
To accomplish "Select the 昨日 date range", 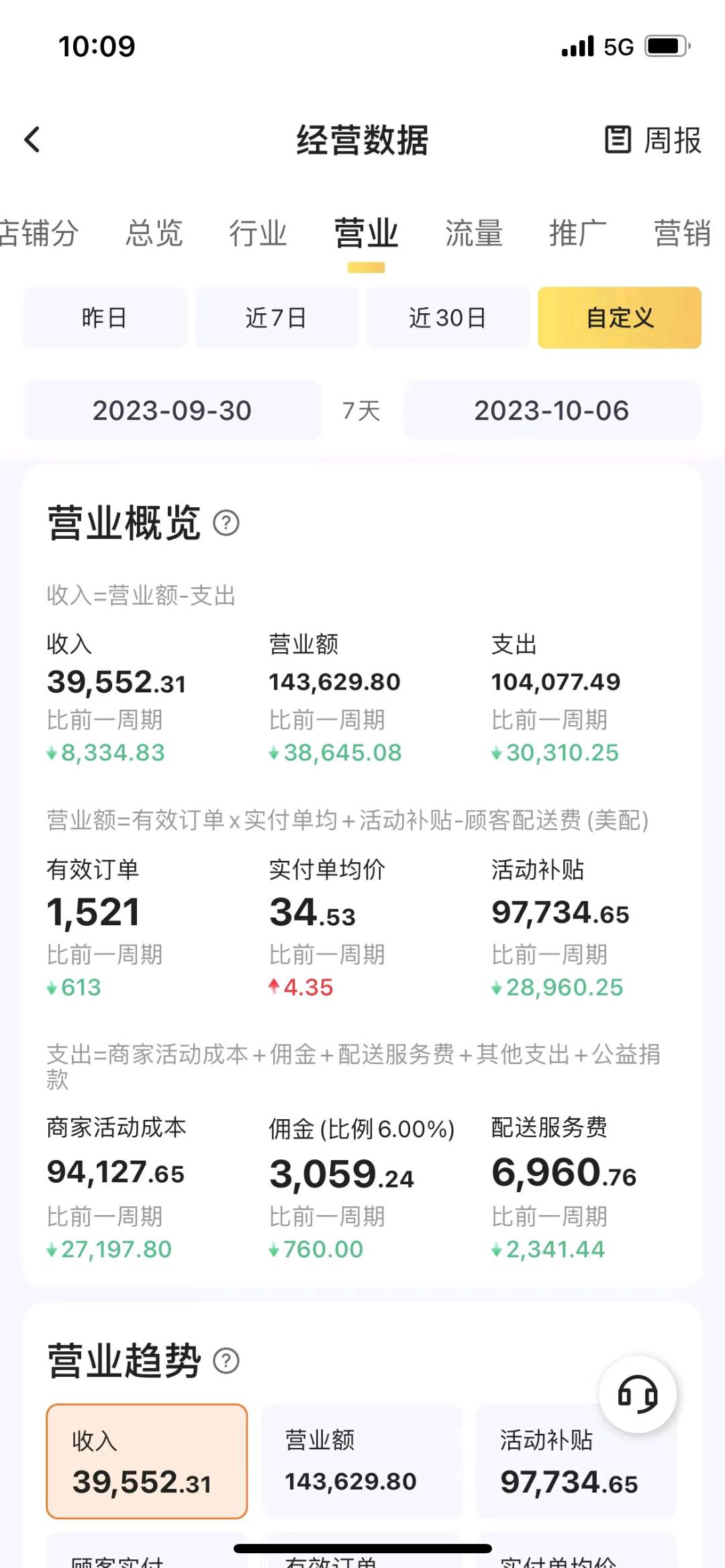I will coord(105,317).
